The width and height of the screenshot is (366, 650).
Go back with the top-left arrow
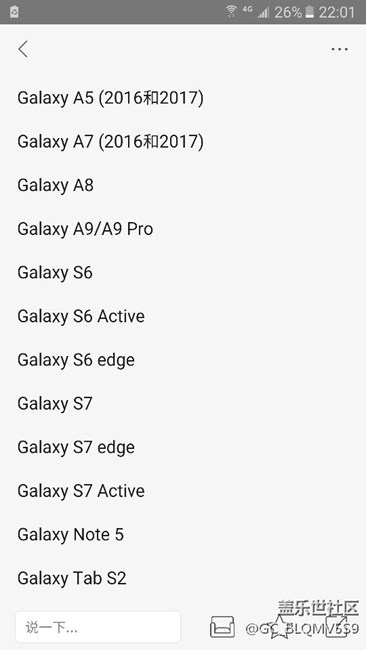(23, 49)
